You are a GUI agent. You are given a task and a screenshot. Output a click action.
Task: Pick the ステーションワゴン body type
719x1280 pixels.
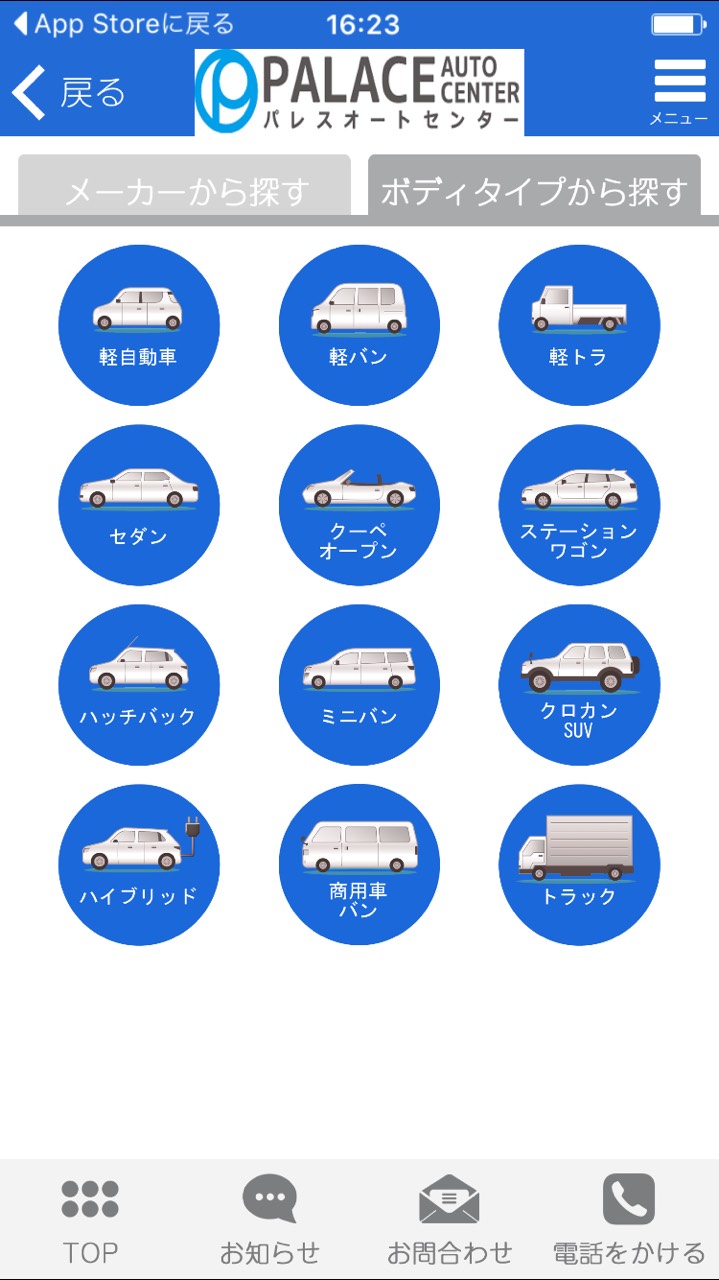(x=579, y=505)
